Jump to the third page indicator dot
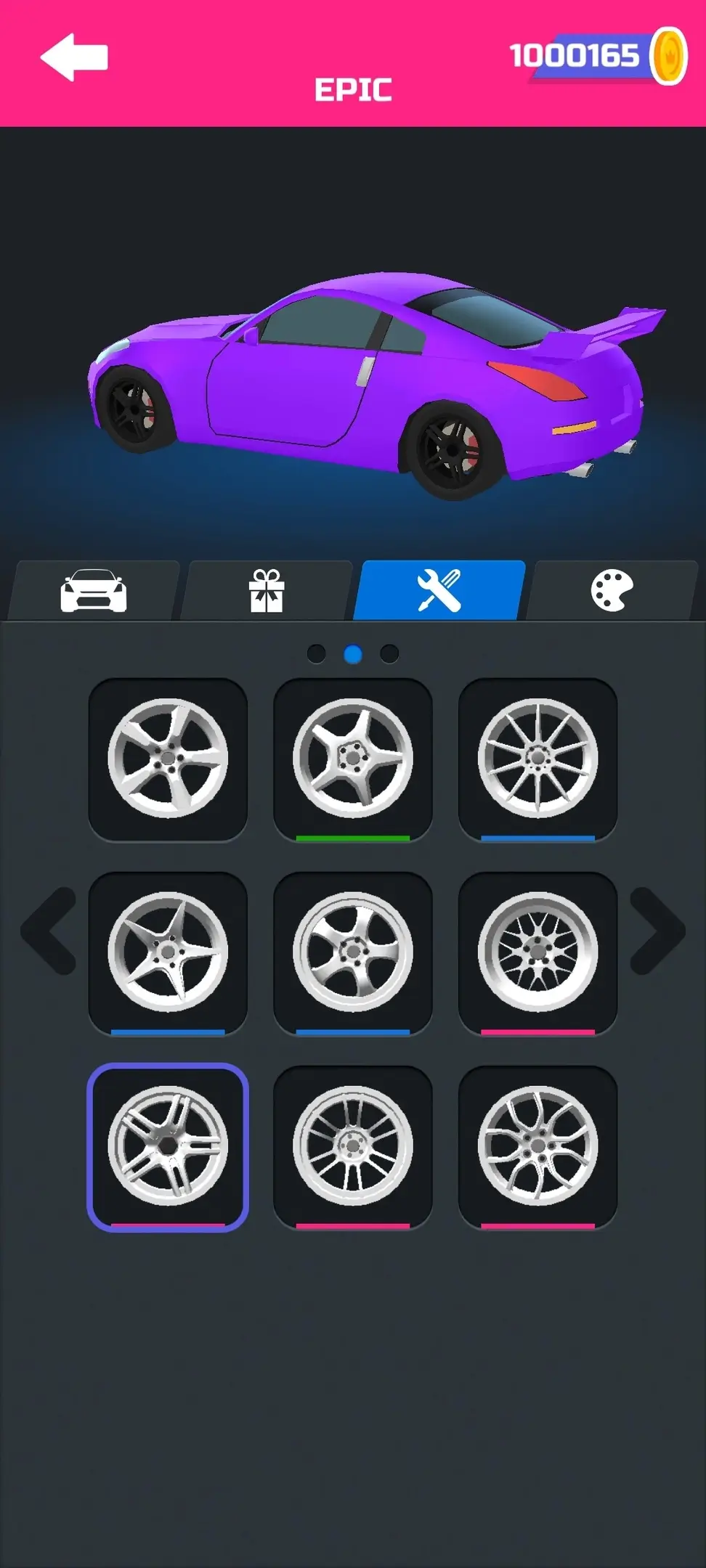Viewport: 706px width, 1568px height. [x=389, y=654]
